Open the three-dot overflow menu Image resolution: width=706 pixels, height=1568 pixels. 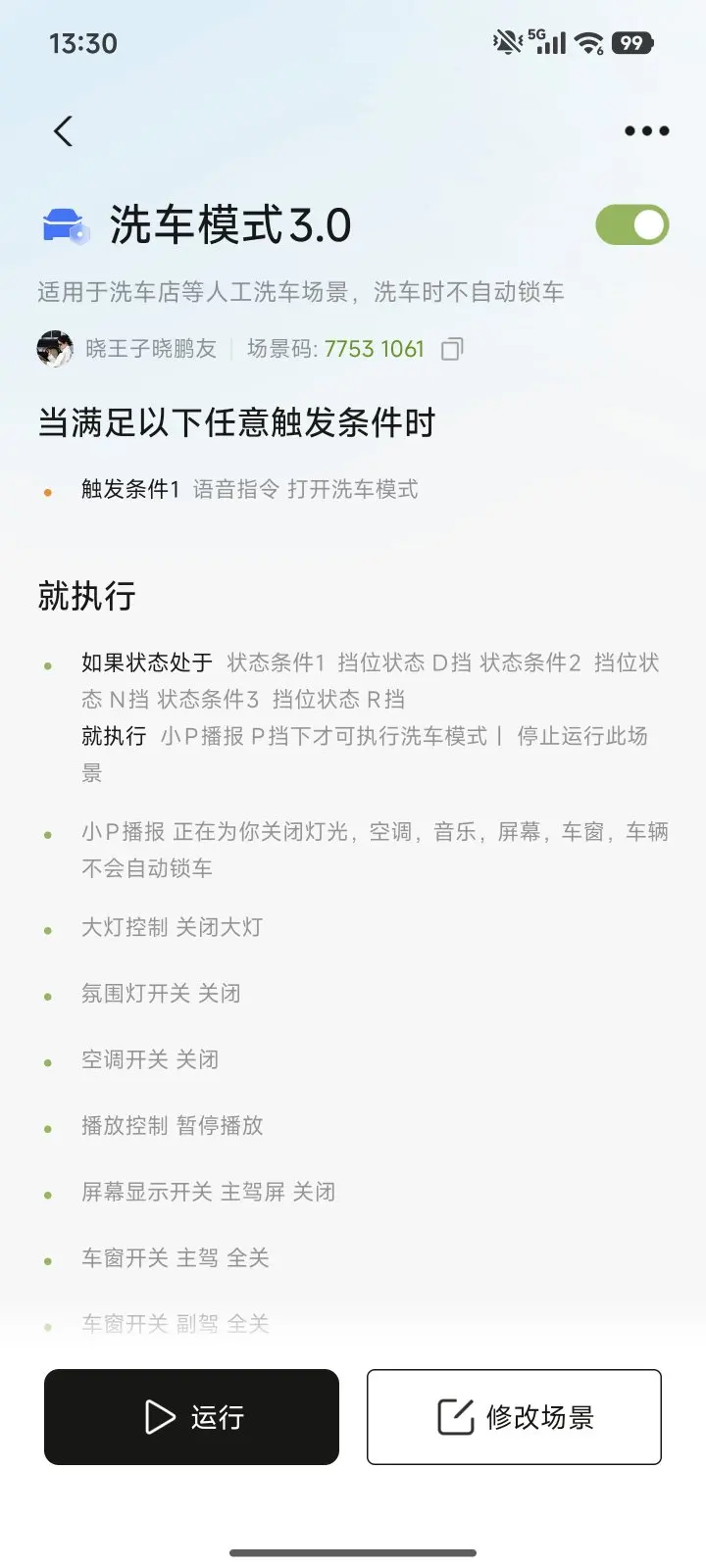pos(647,131)
